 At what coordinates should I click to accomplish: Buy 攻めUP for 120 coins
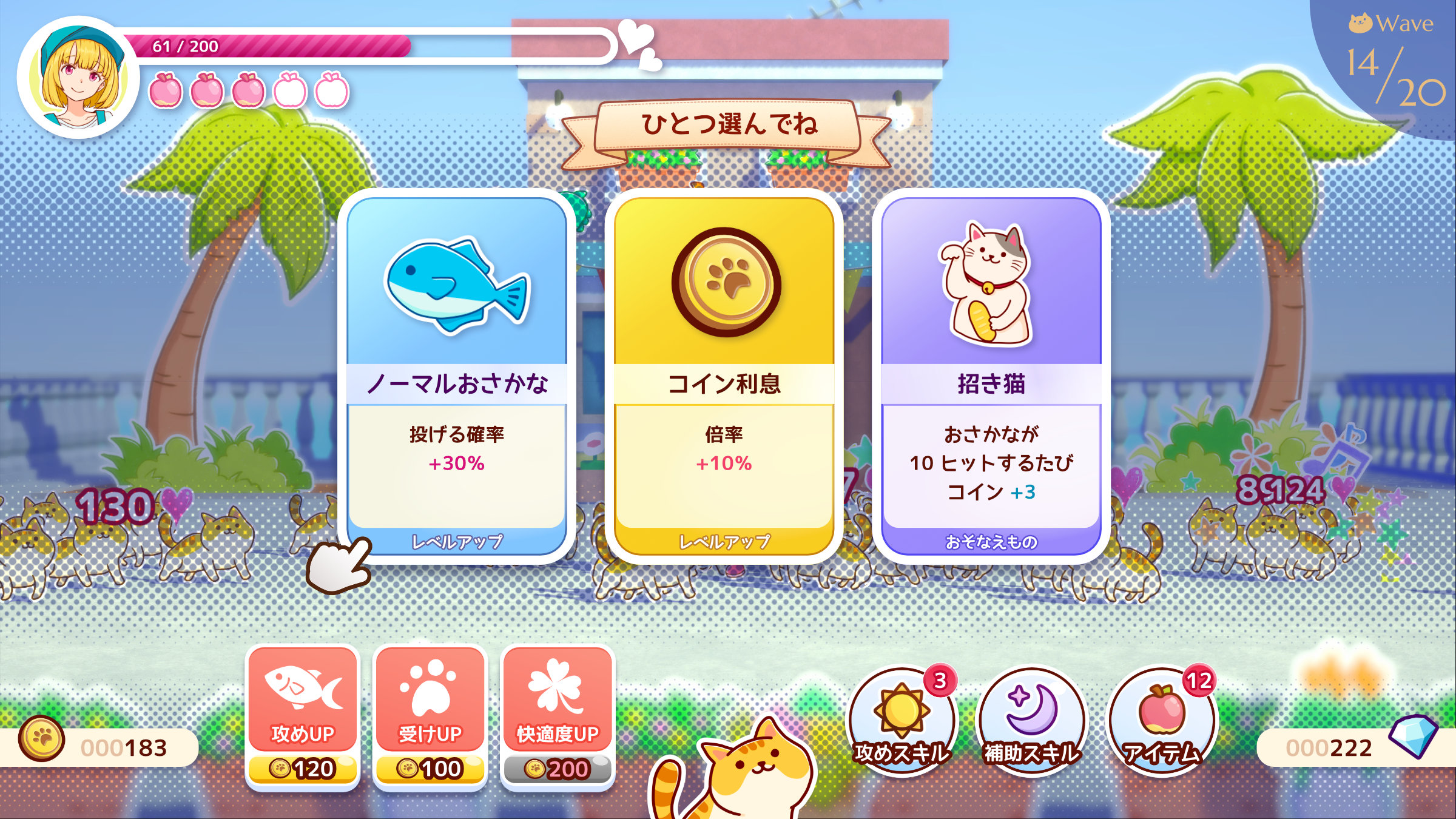point(303,716)
